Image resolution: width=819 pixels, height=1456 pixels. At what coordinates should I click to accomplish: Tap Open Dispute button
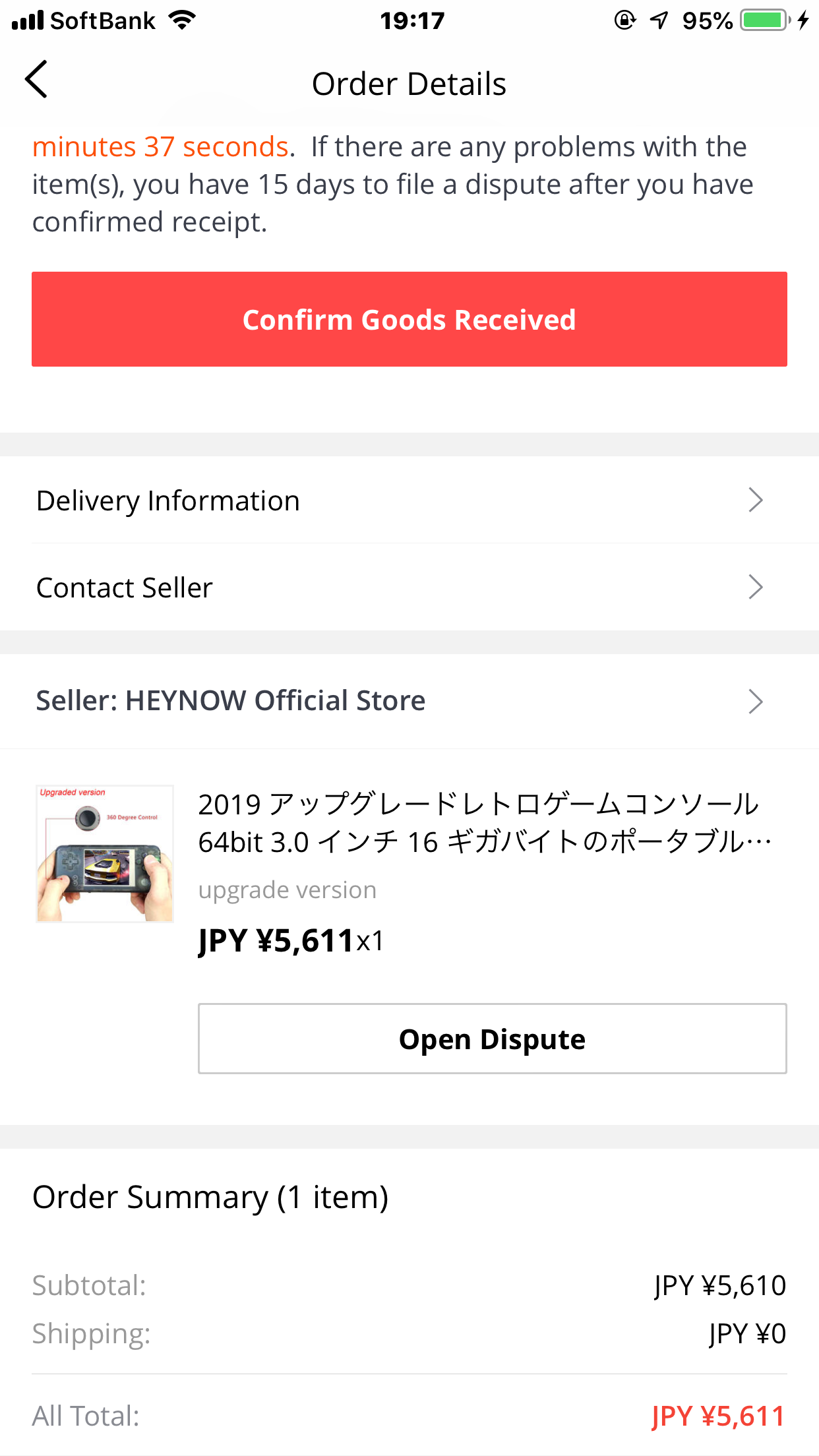(492, 1039)
